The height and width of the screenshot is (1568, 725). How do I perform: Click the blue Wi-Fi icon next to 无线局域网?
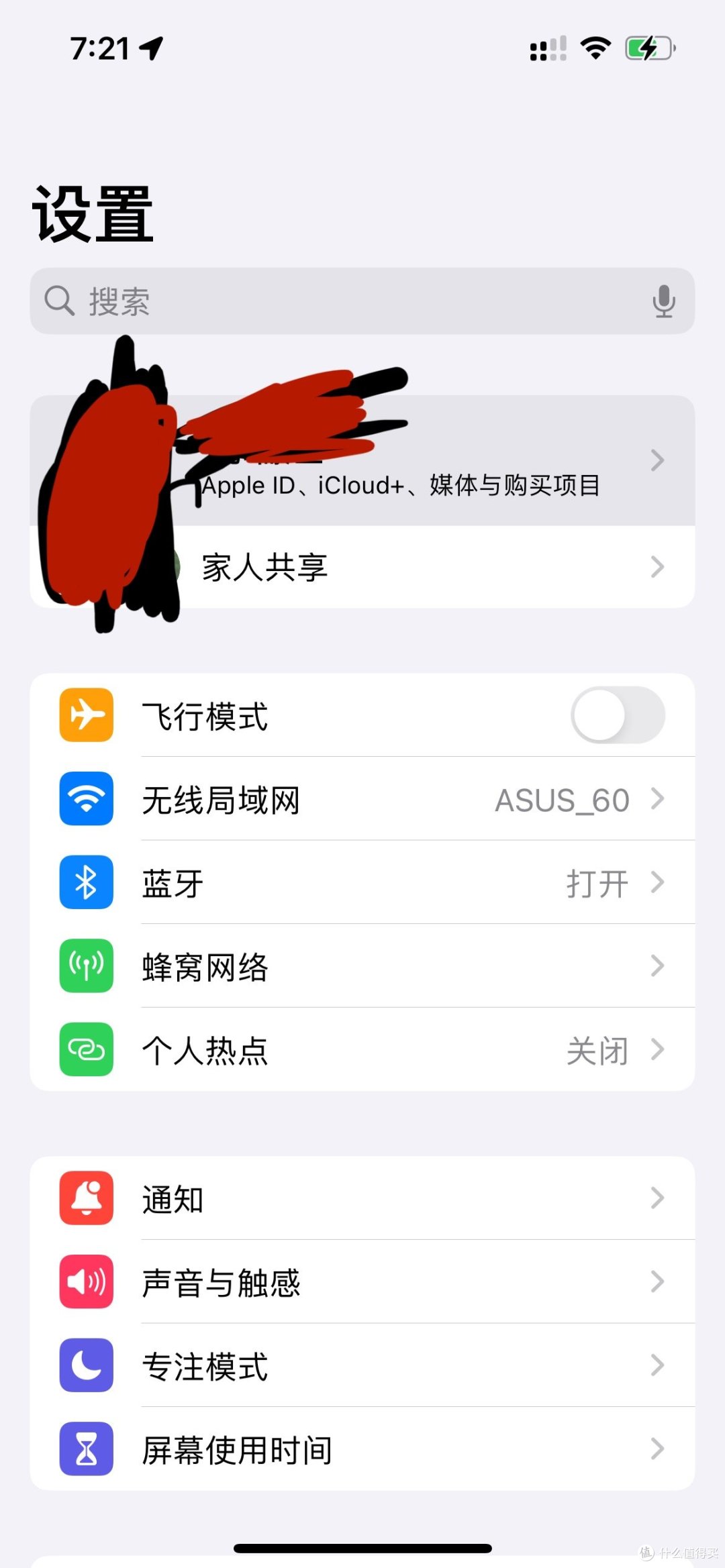coord(86,800)
